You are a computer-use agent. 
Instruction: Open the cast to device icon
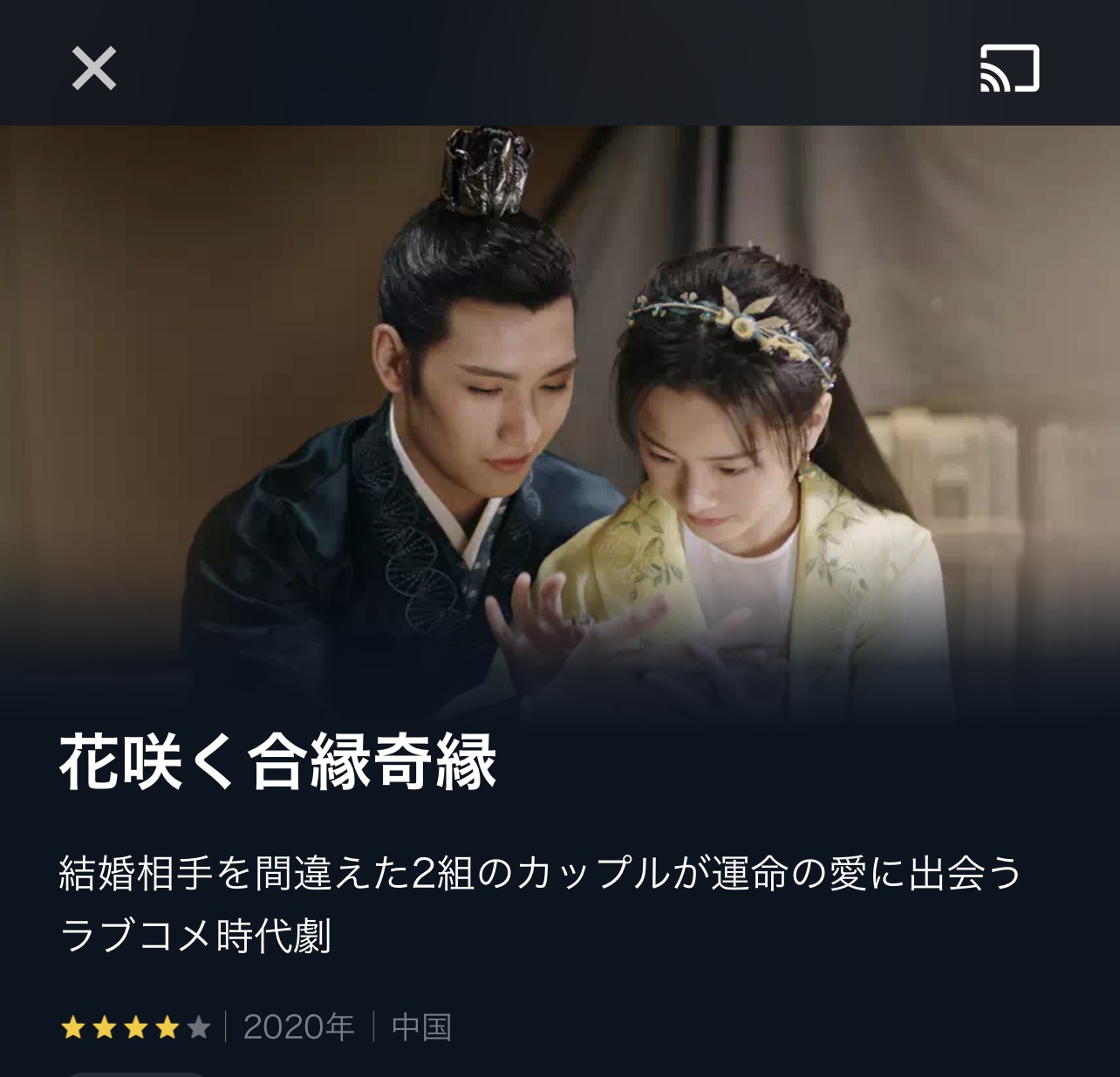(1009, 68)
